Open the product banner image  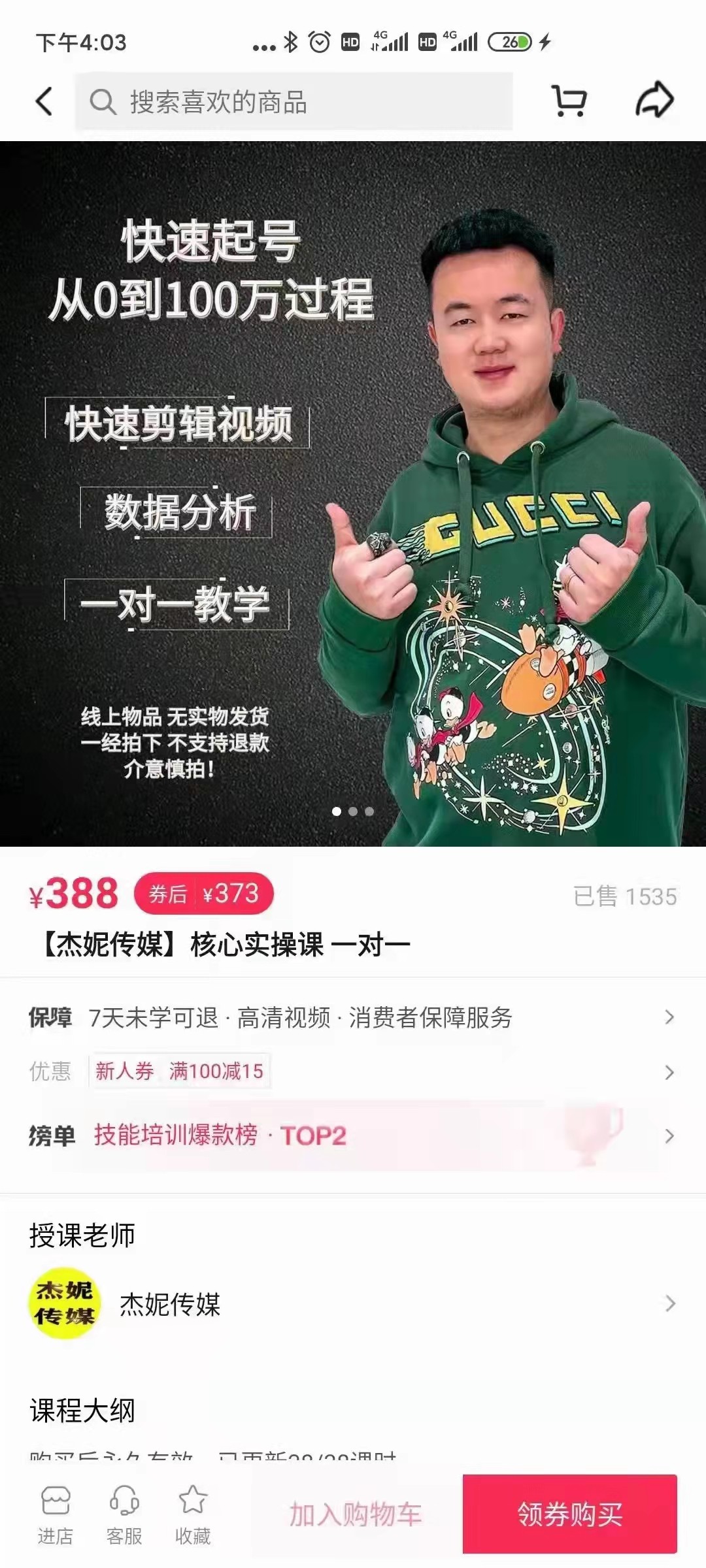coord(353,493)
